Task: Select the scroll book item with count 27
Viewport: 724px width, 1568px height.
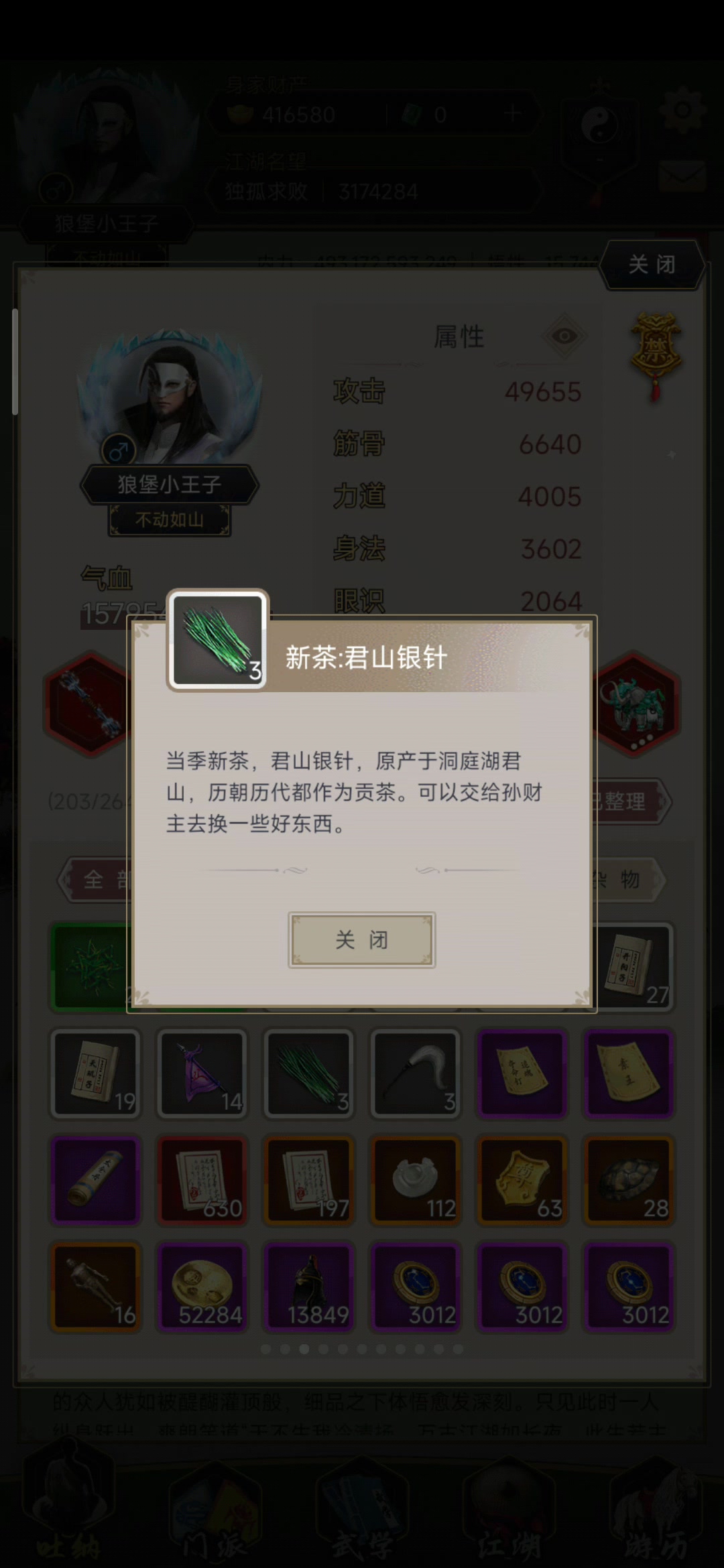Action: (x=633, y=967)
